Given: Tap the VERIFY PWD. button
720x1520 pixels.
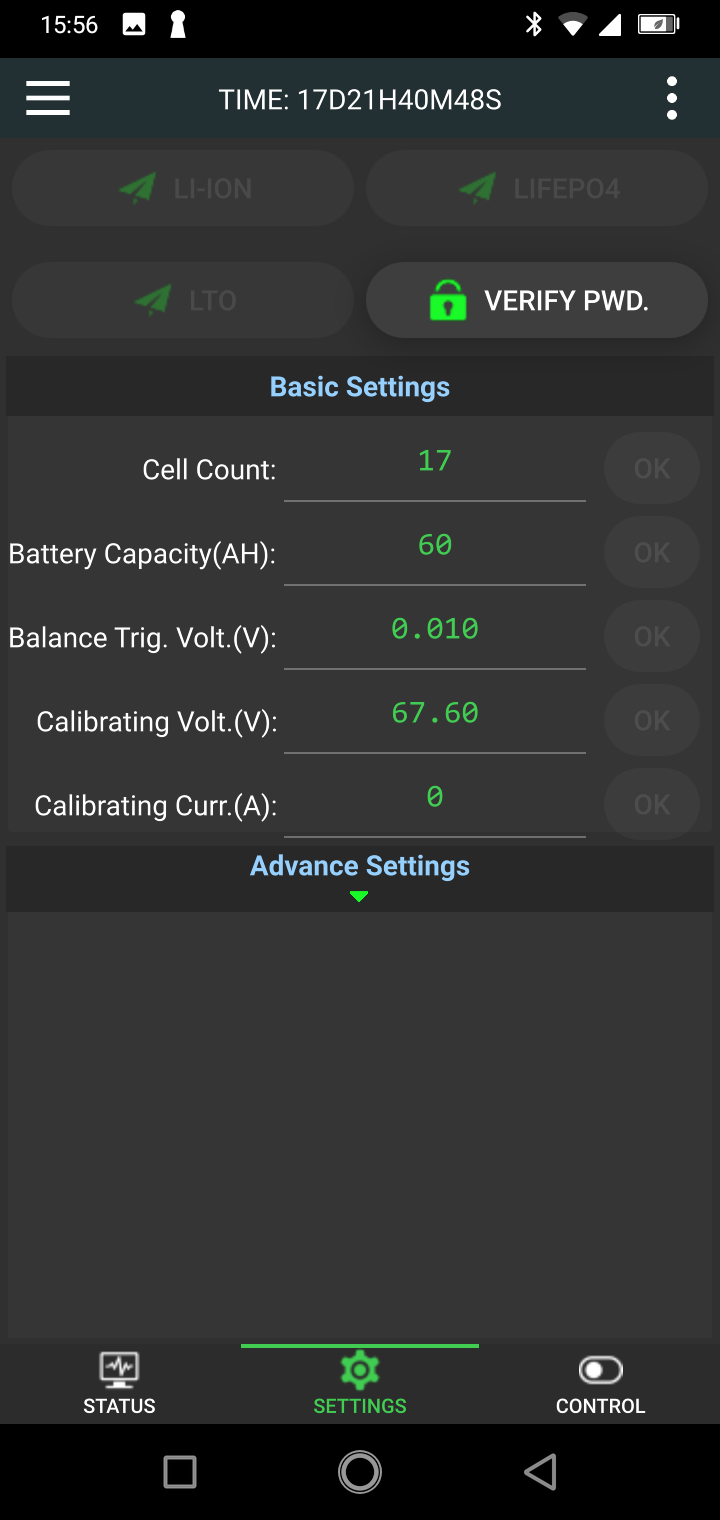Looking at the screenshot, I should point(537,300).
